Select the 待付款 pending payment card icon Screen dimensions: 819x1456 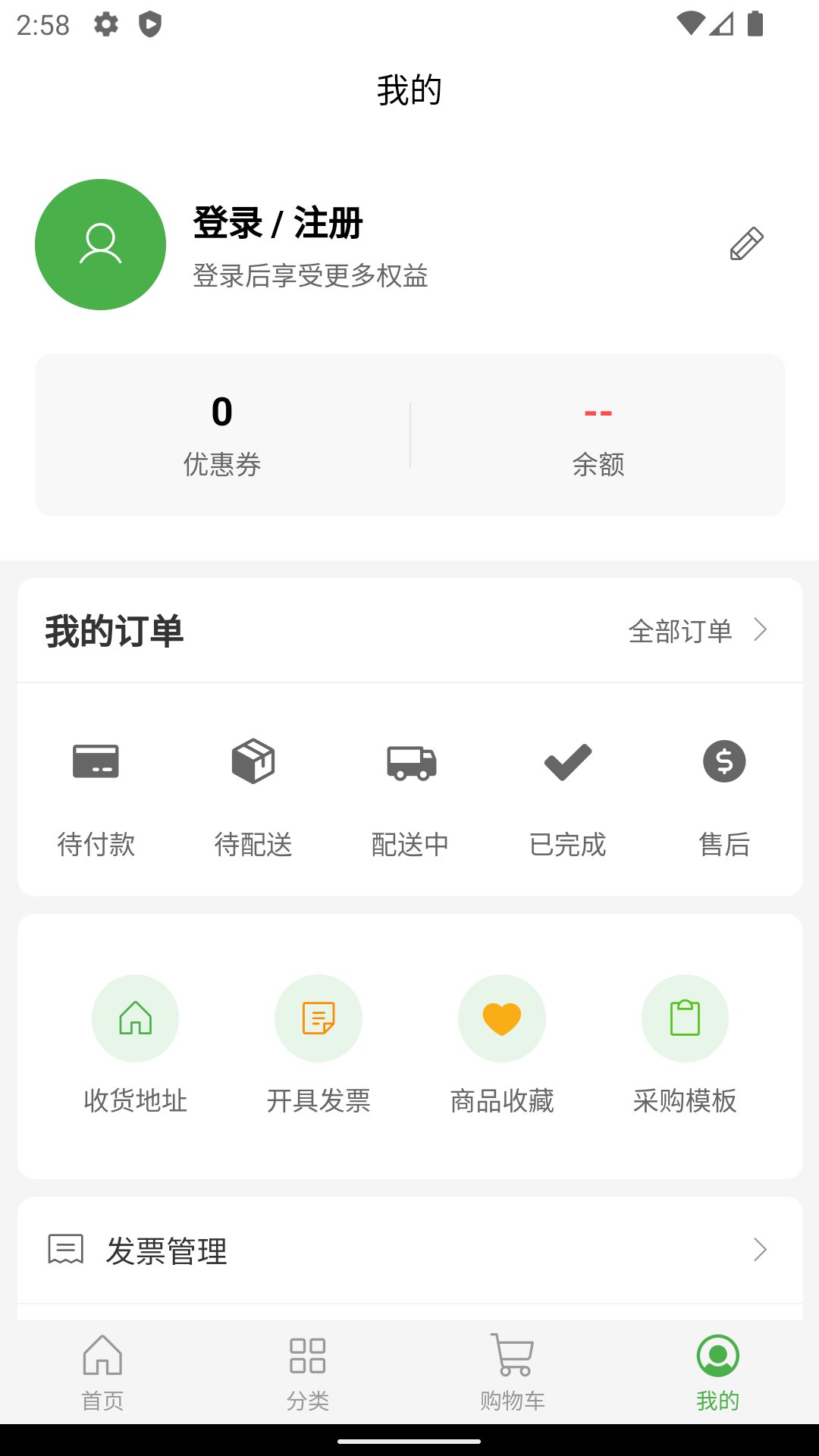[x=96, y=762]
